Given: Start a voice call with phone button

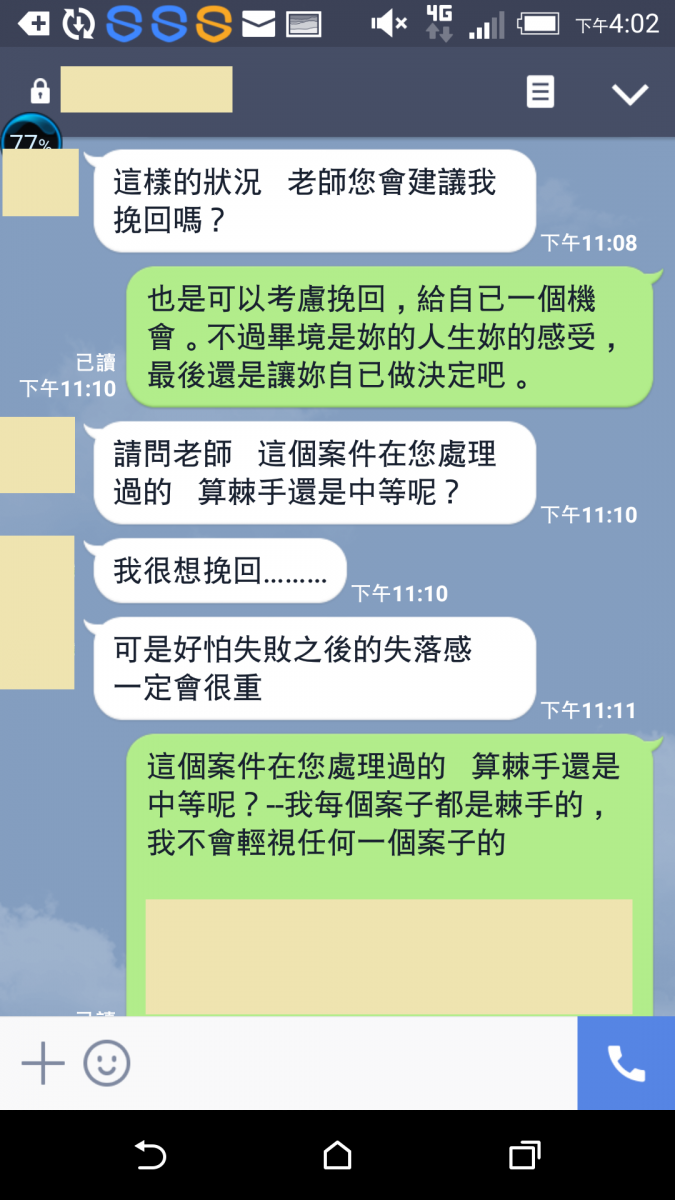Looking at the screenshot, I should [x=626, y=1064].
